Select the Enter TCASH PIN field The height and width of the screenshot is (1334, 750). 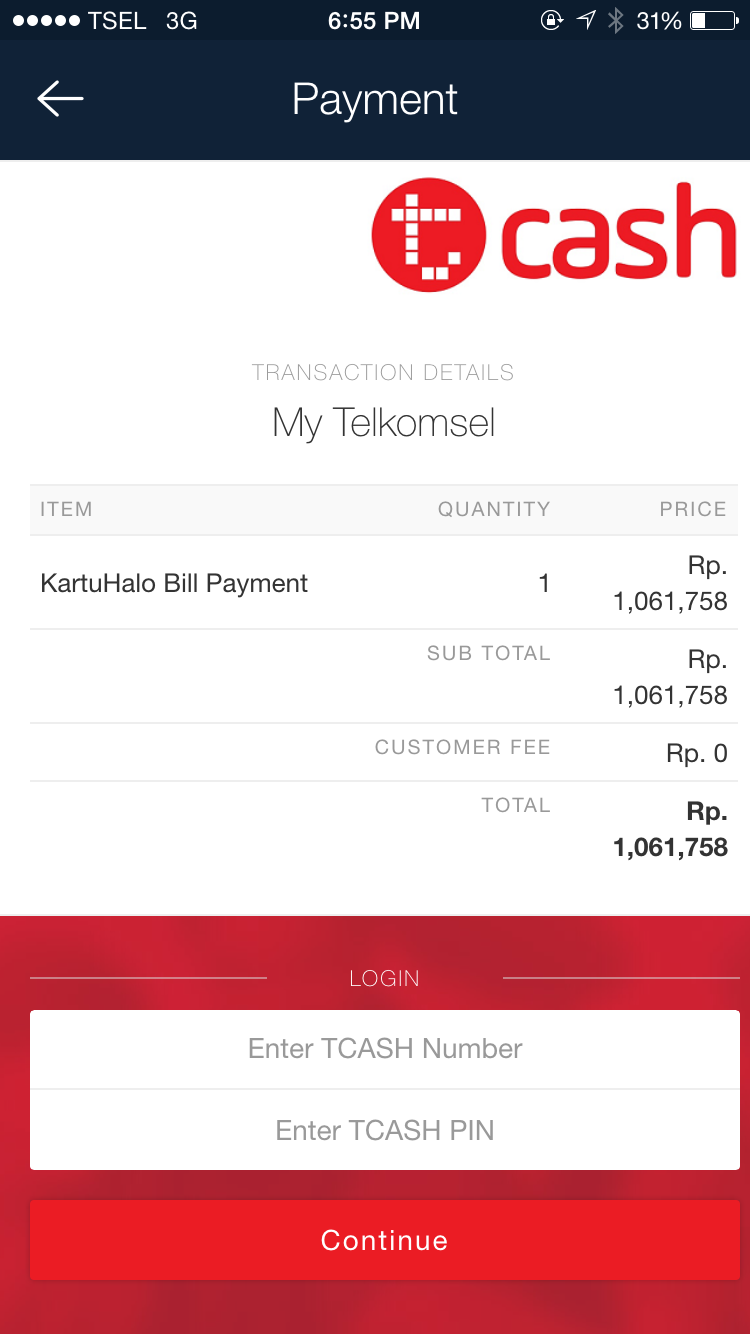pyautogui.click(x=384, y=1130)
